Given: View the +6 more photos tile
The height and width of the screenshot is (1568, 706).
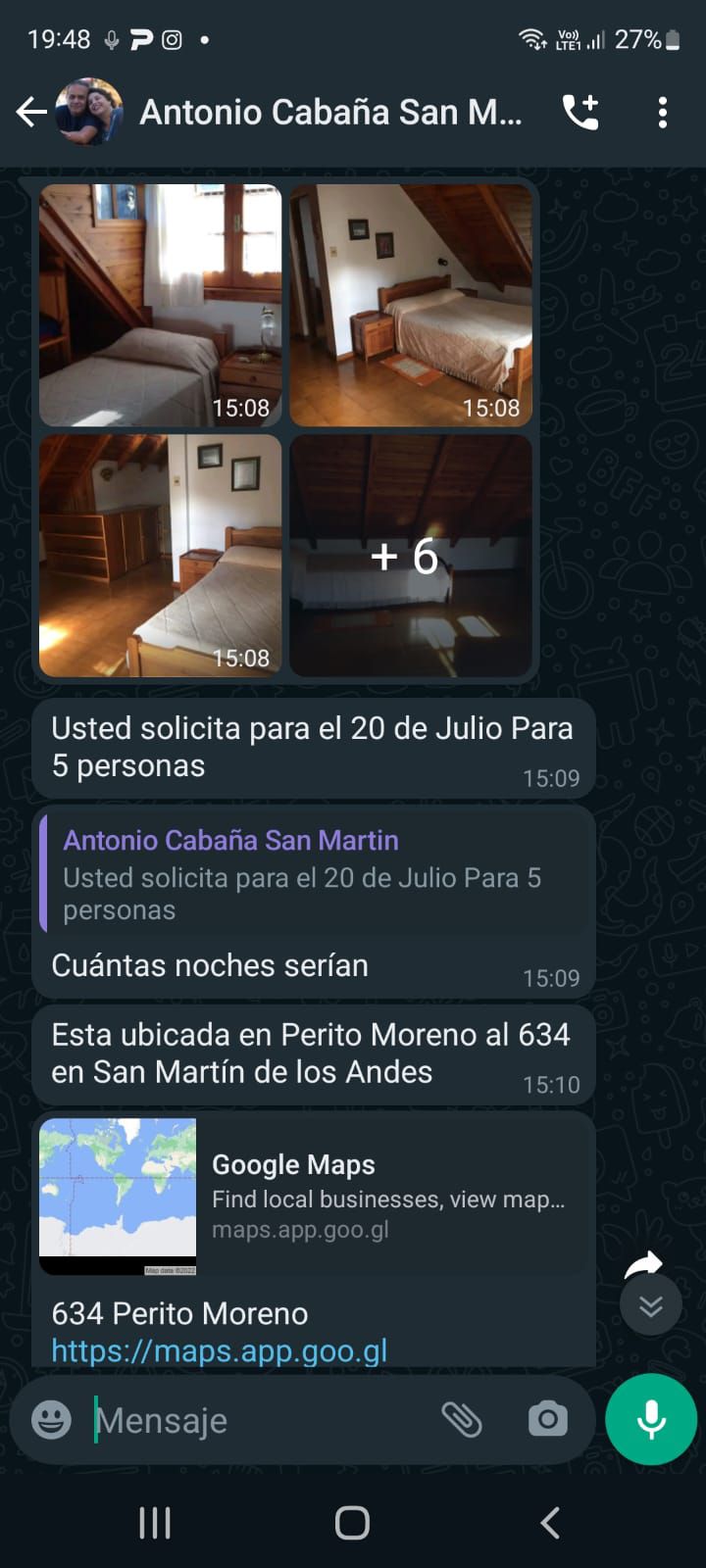Looking at the screenshot, I should click(x=411, y=556).
